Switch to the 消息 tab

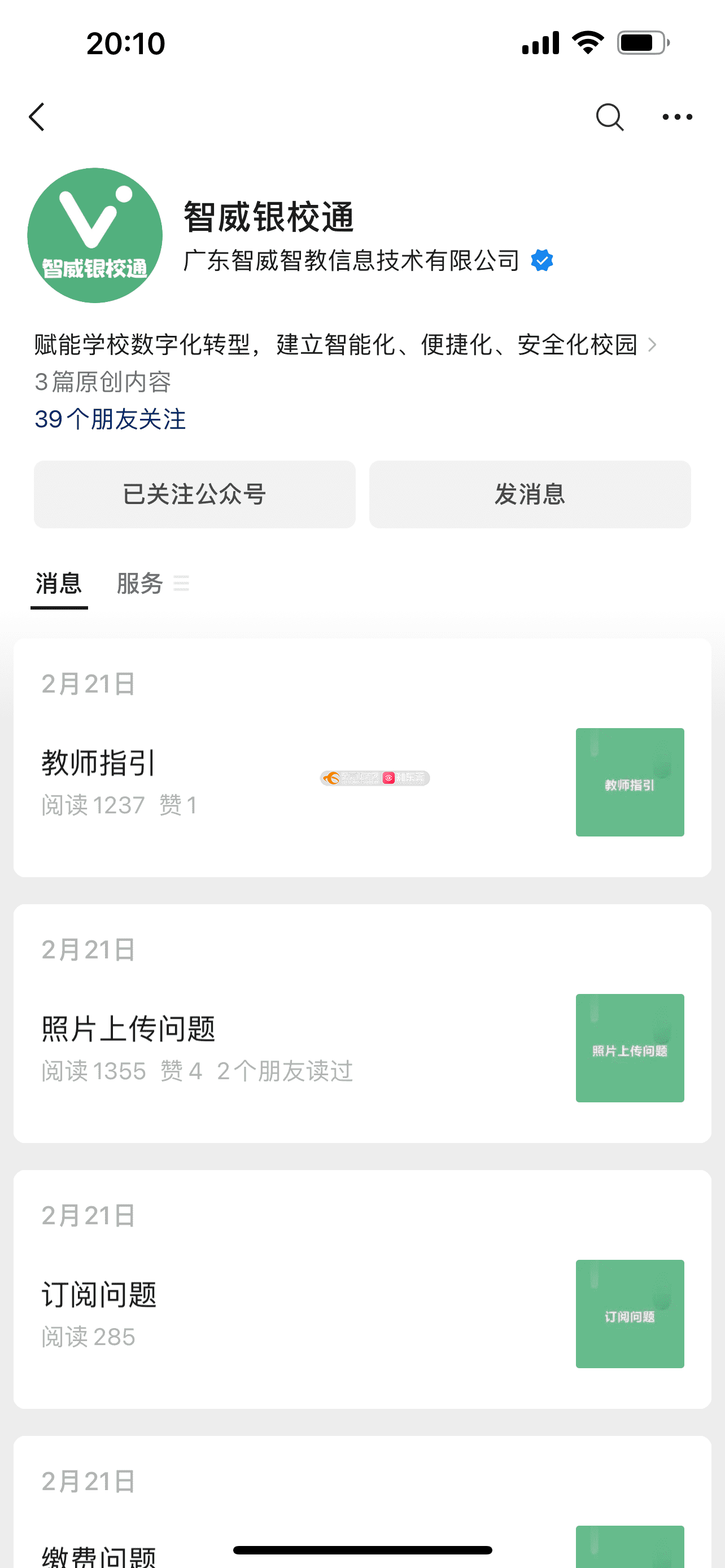click(x=59, y=584)
